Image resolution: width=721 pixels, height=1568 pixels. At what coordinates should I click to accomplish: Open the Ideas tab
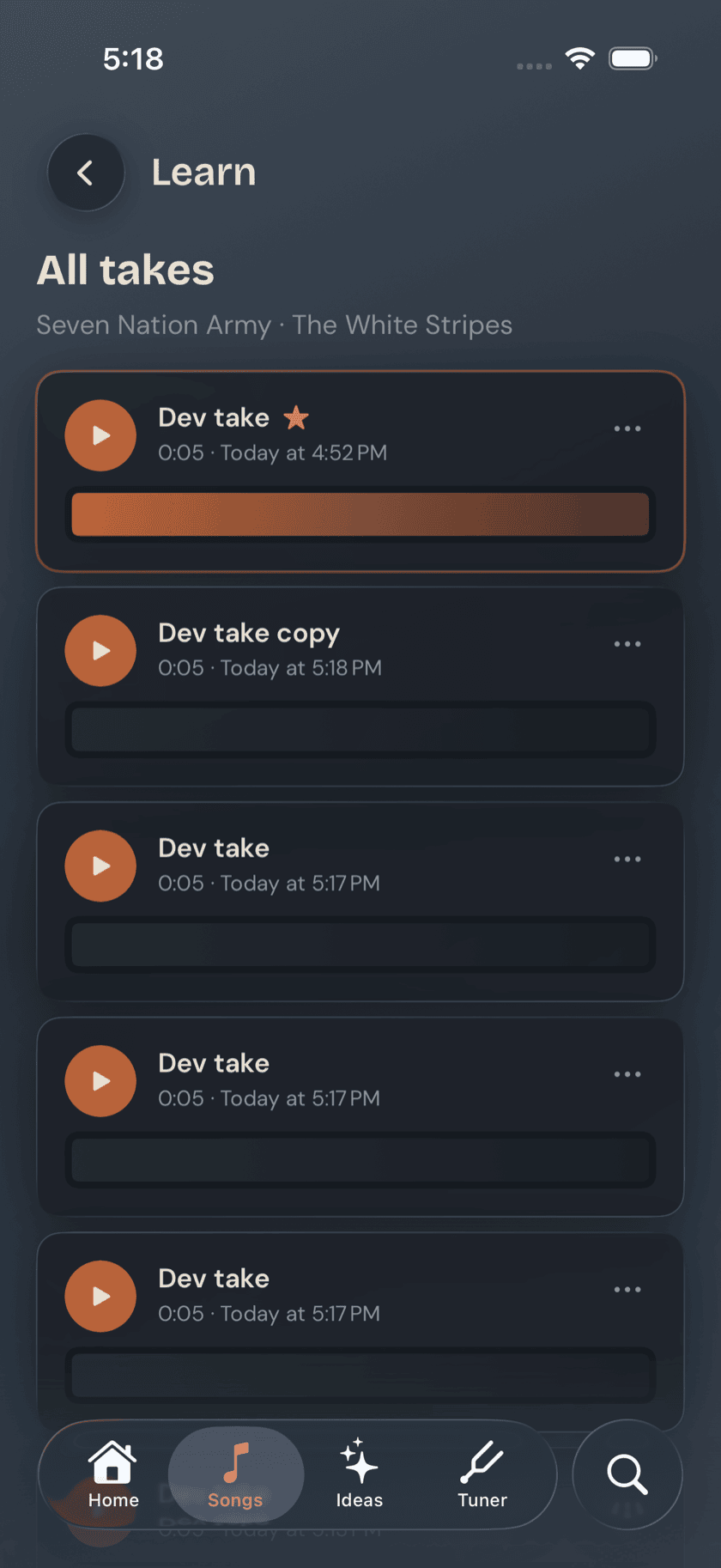[x=360, y=1475]
